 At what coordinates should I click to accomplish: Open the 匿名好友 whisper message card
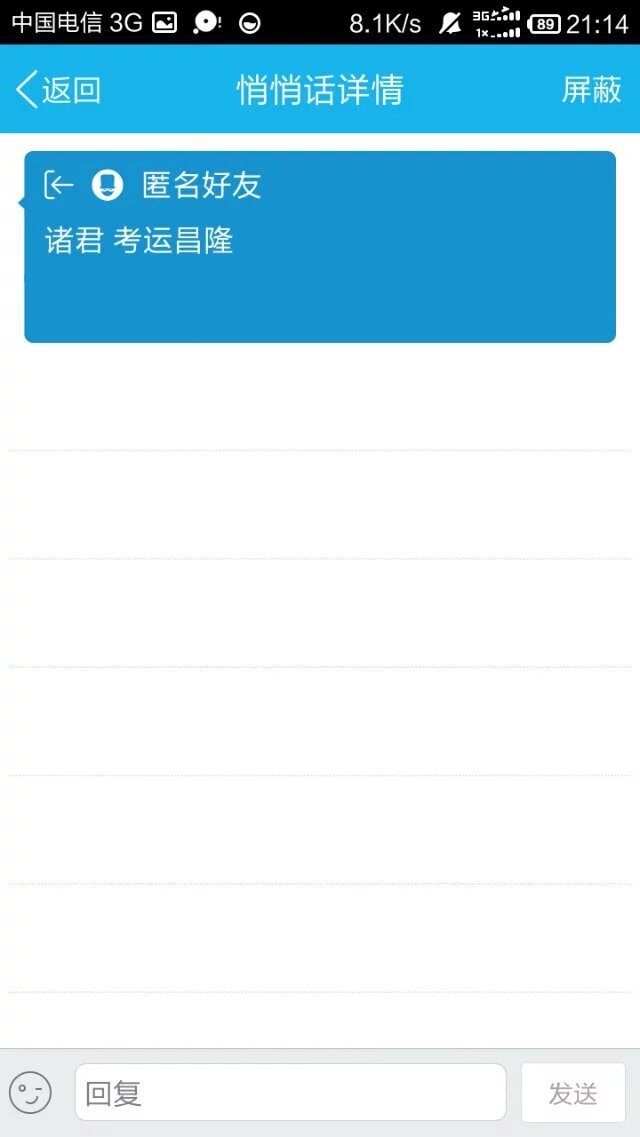coord(320,247)
